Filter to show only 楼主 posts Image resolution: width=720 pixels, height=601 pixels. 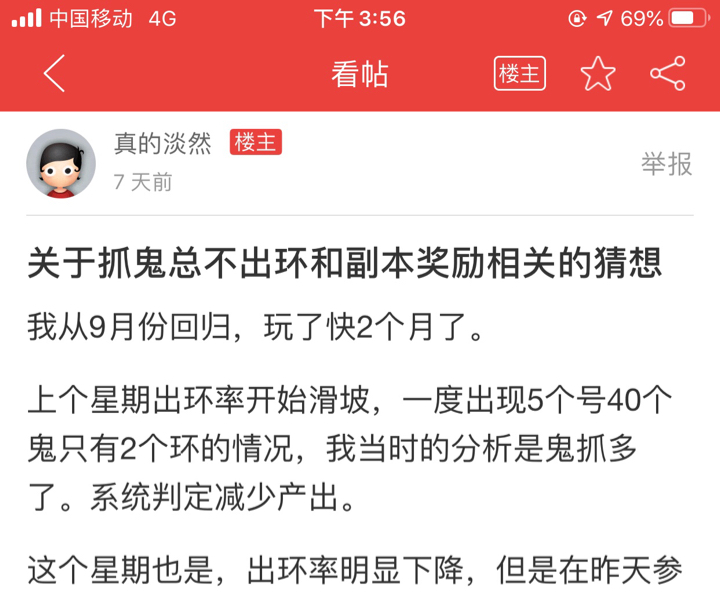point(519,74)
